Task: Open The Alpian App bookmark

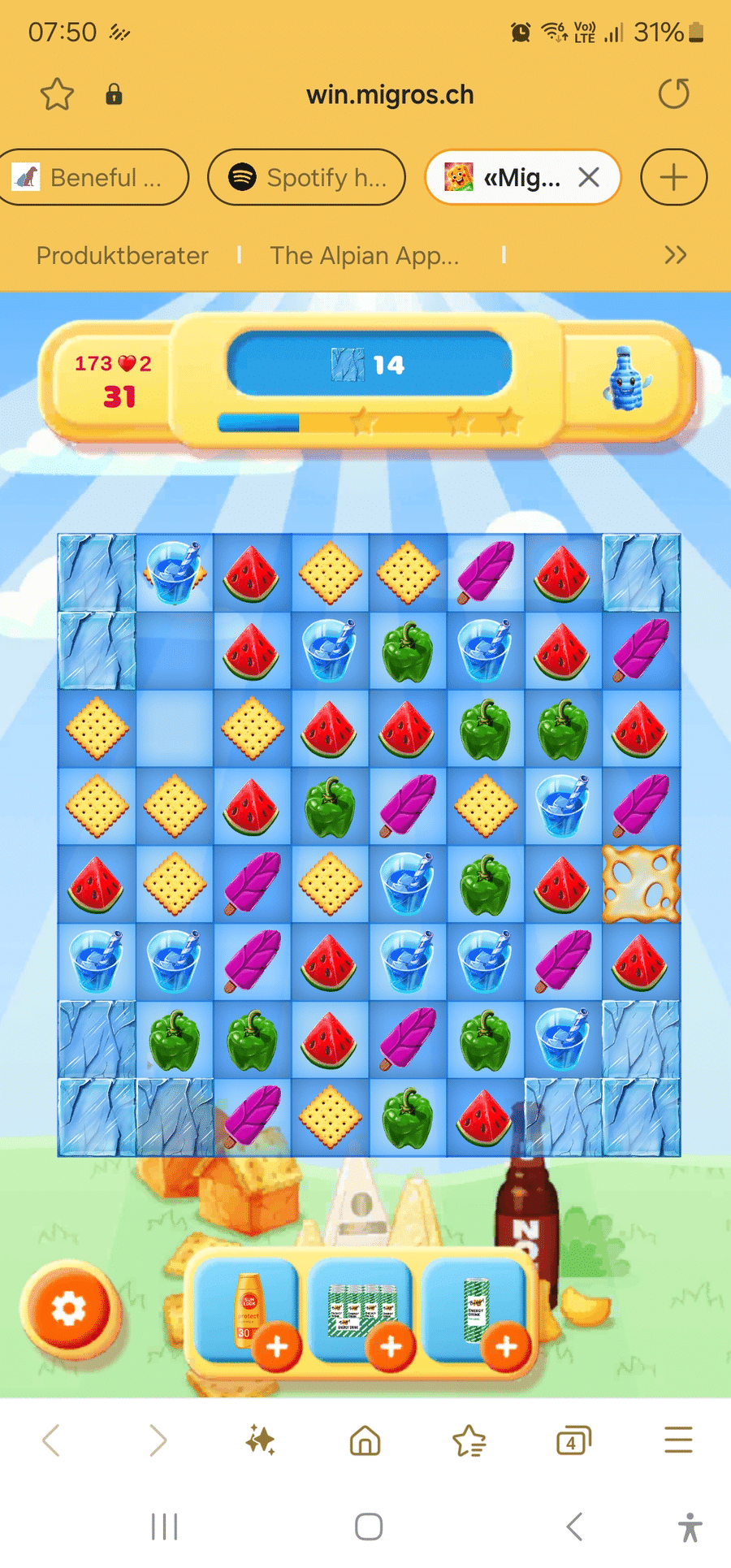Action: [x=365, y=255]
